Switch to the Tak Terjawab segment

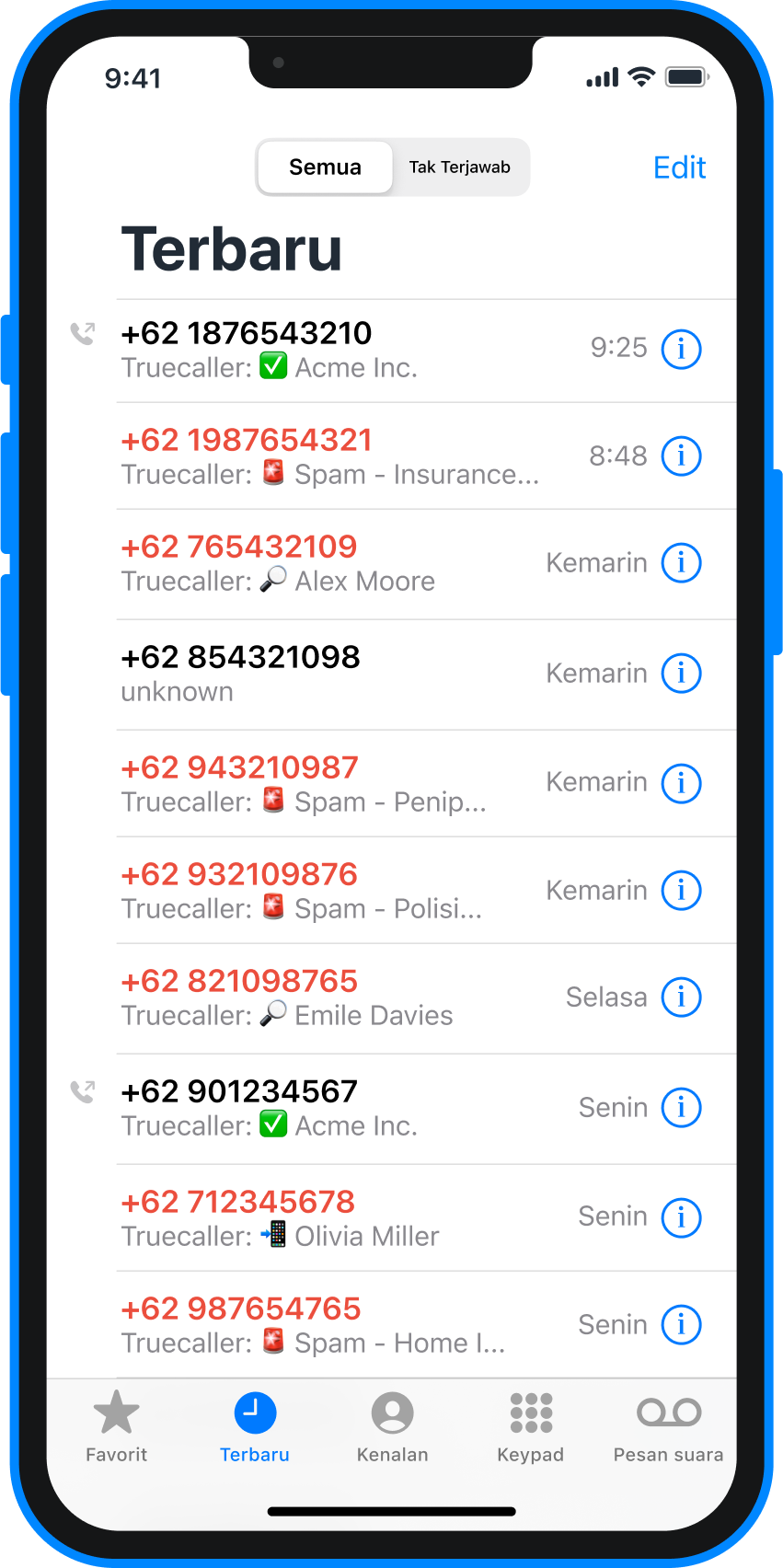tap(460, 167)
